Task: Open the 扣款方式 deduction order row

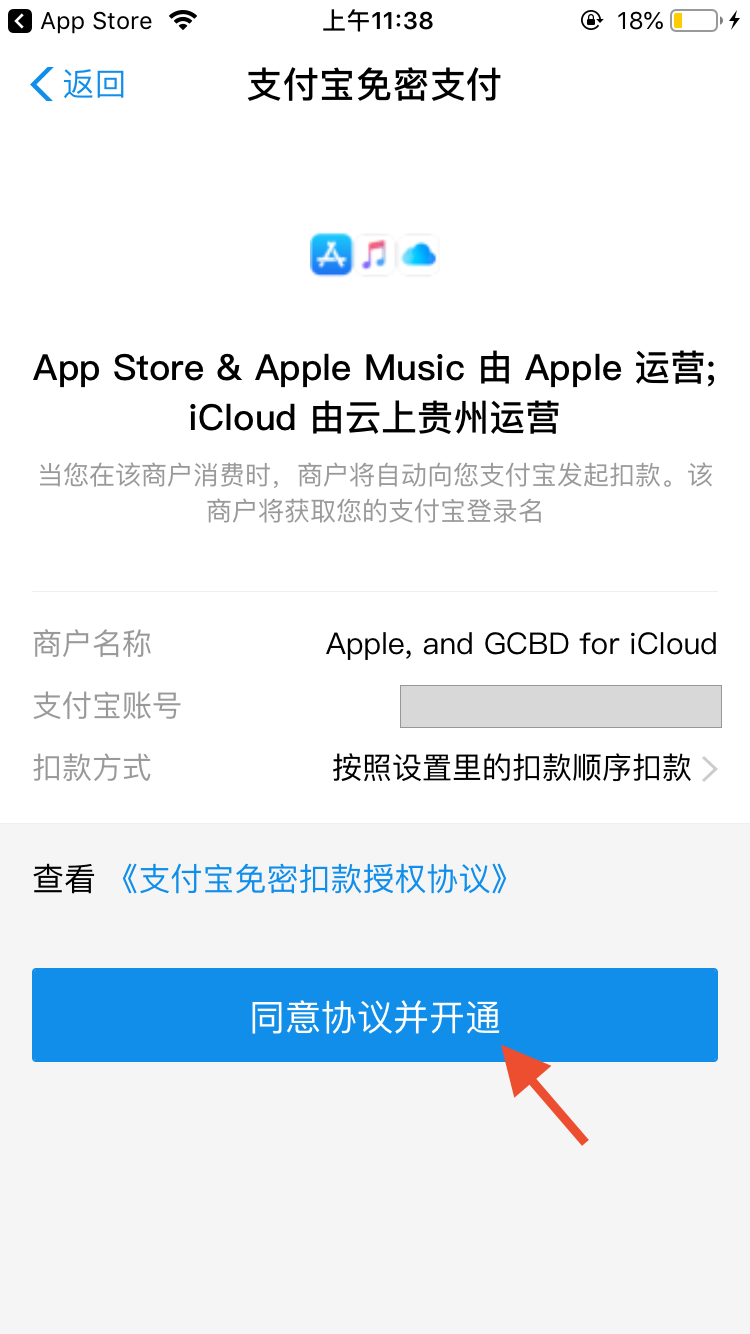Action: click(x=375, y=768)
